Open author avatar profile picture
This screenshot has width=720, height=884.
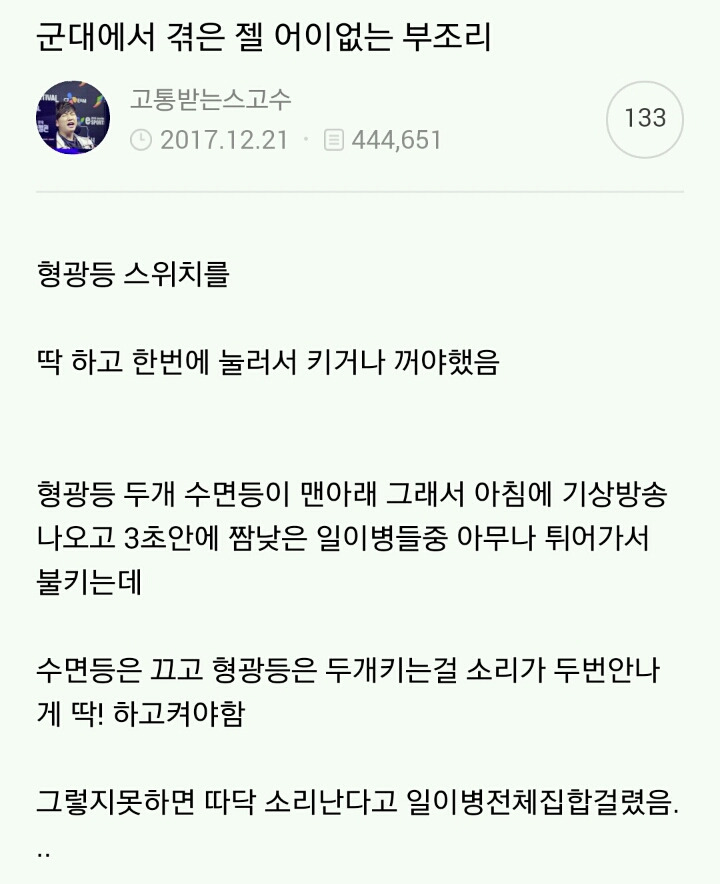73,118
